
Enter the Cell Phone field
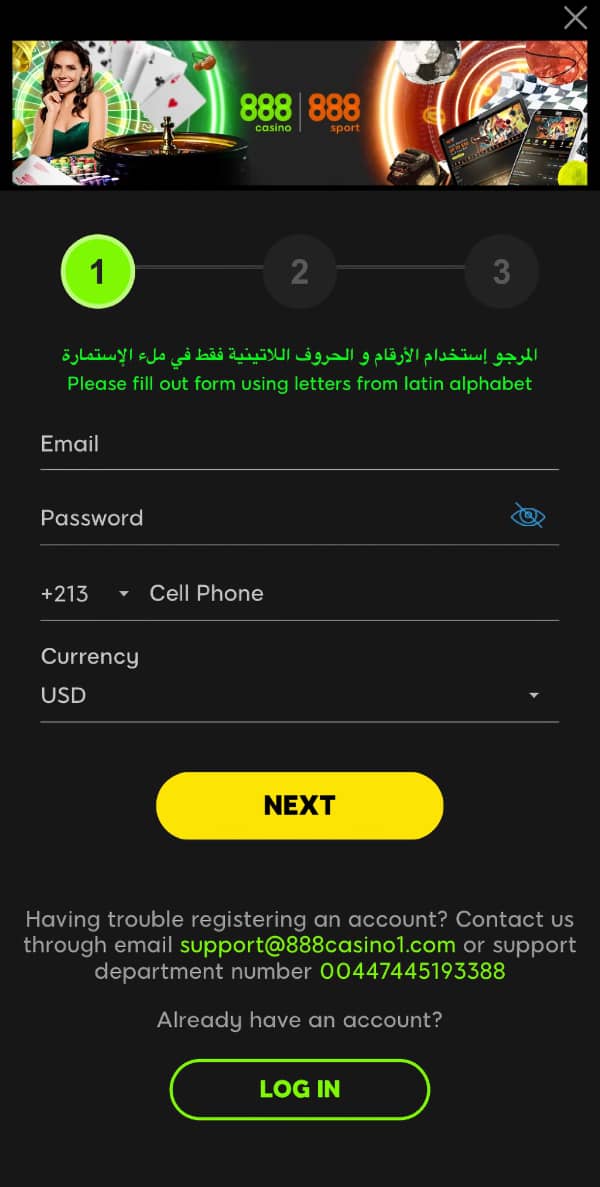(x=350, y=593)
